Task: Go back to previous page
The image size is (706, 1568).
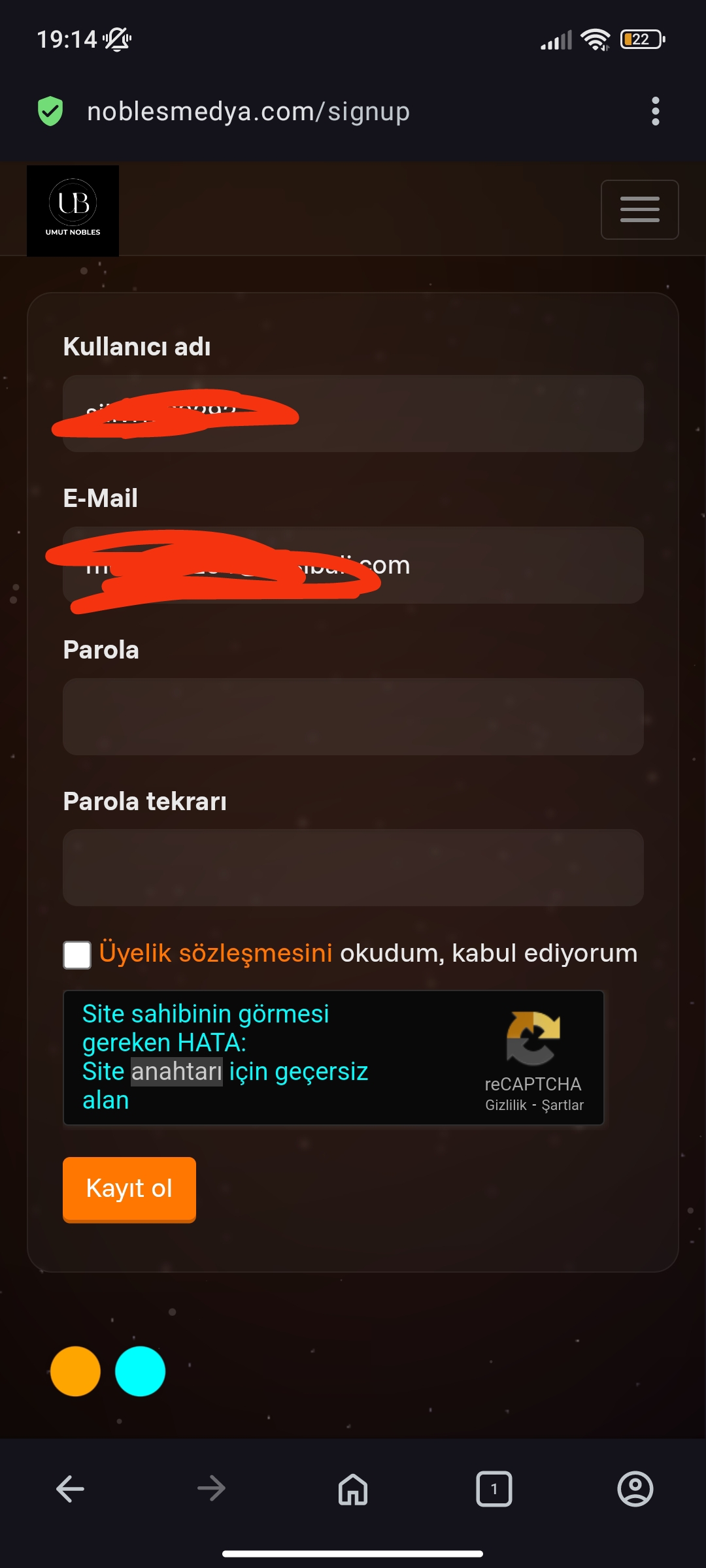Action: pos(70,1489)
